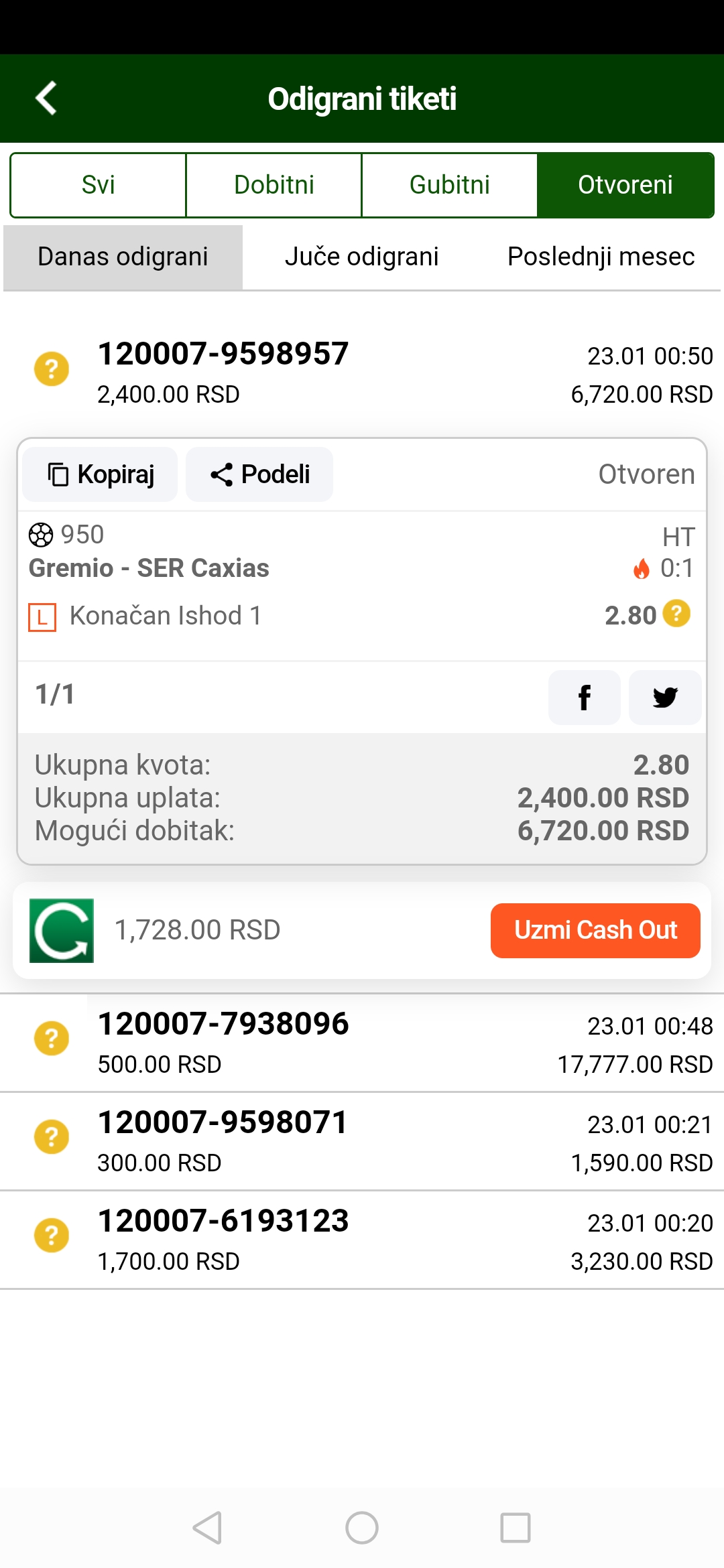Switch to Juče odigrani

click(361, 257)
